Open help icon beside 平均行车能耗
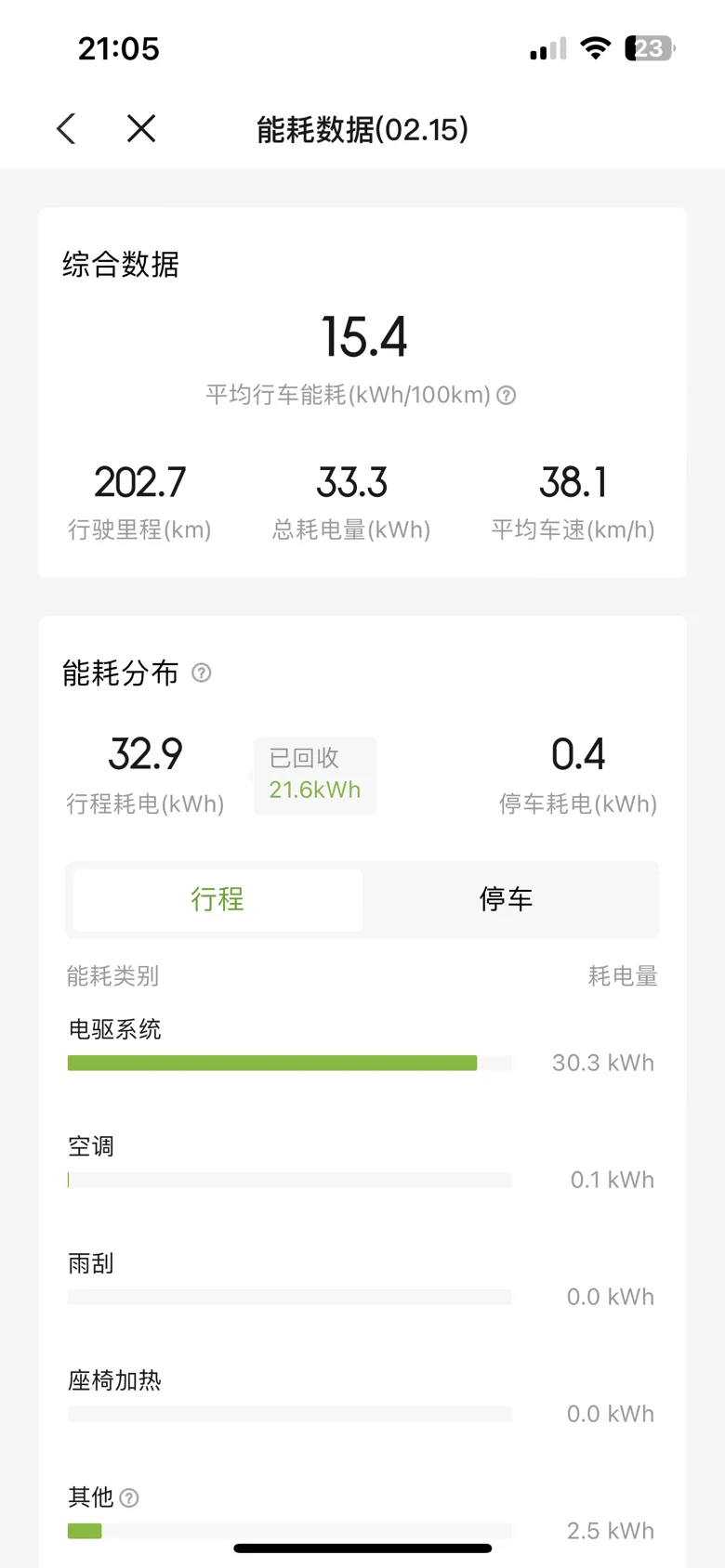 pos(507,395)
